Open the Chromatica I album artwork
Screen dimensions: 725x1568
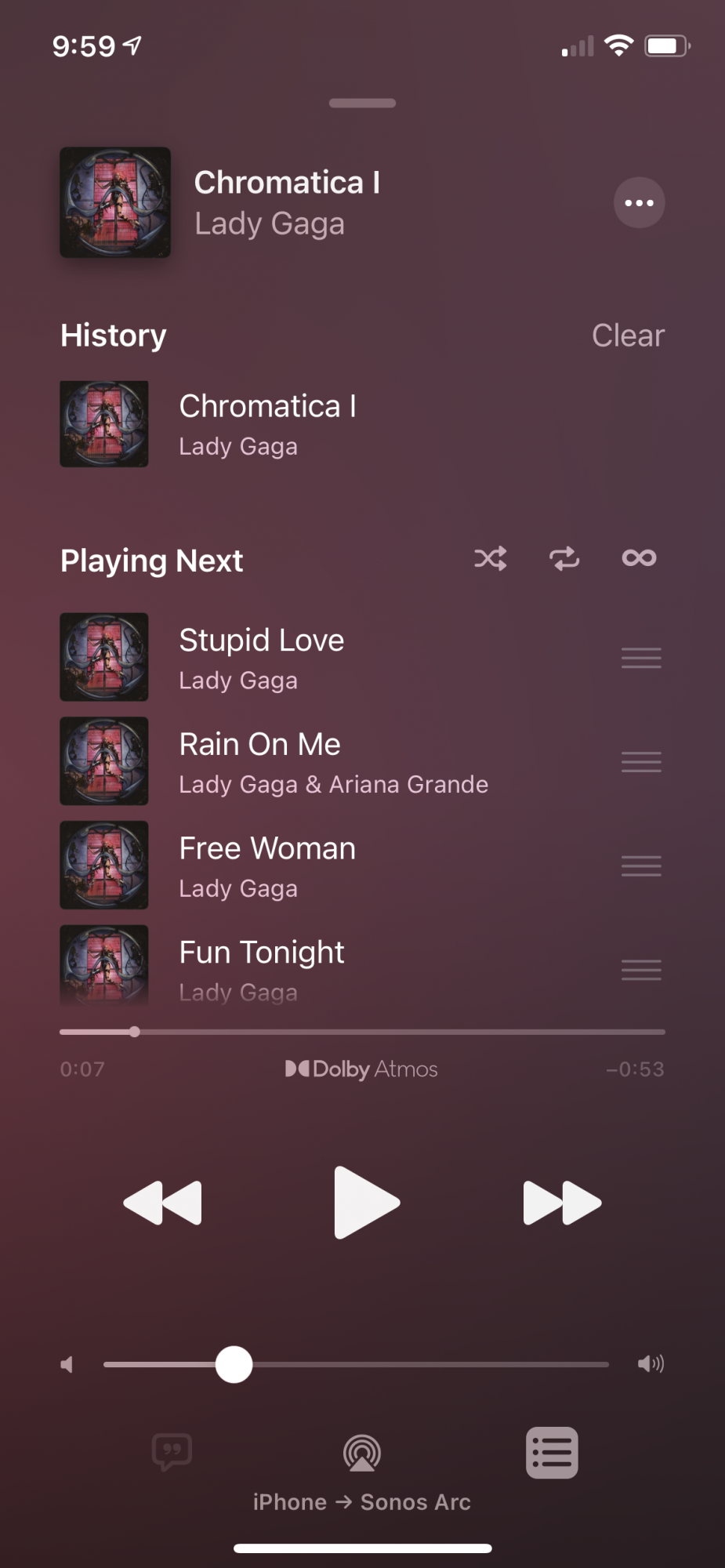pyautogui.click(x=115, y=202)
